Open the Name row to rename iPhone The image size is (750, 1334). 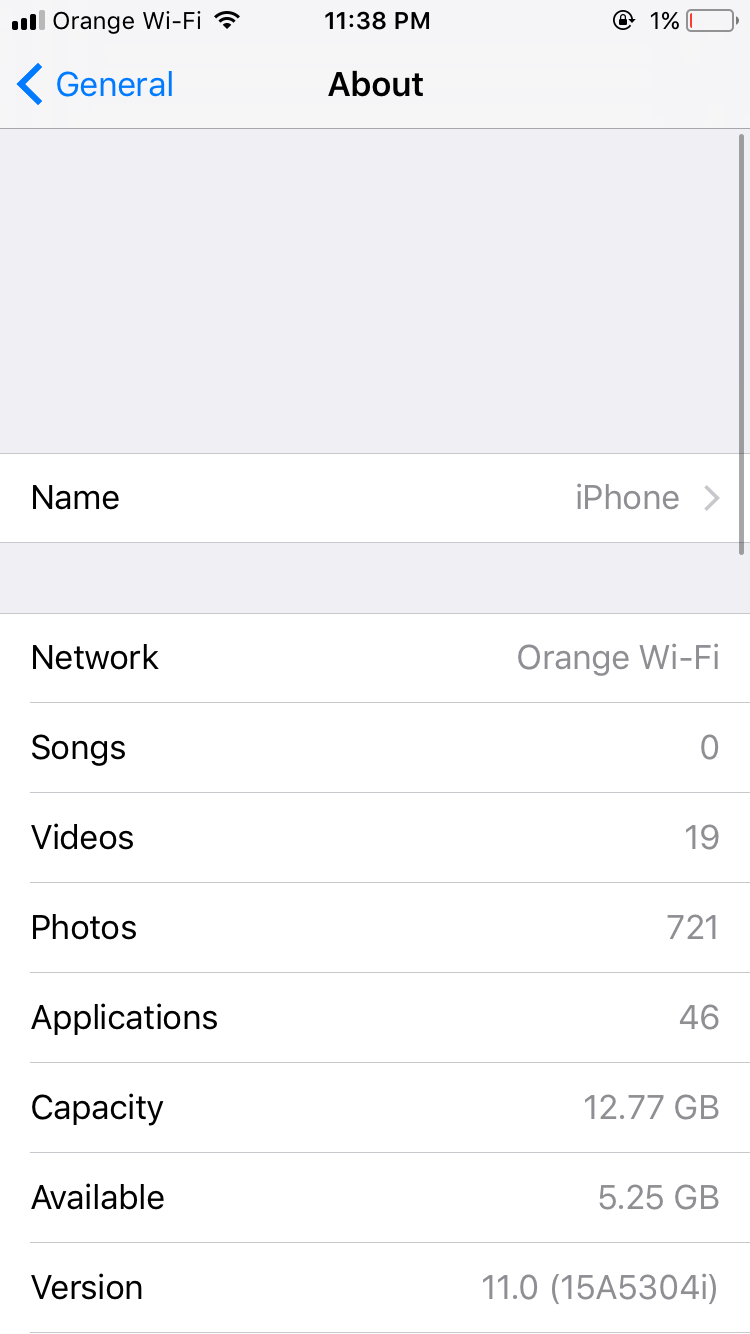(375, 498)
